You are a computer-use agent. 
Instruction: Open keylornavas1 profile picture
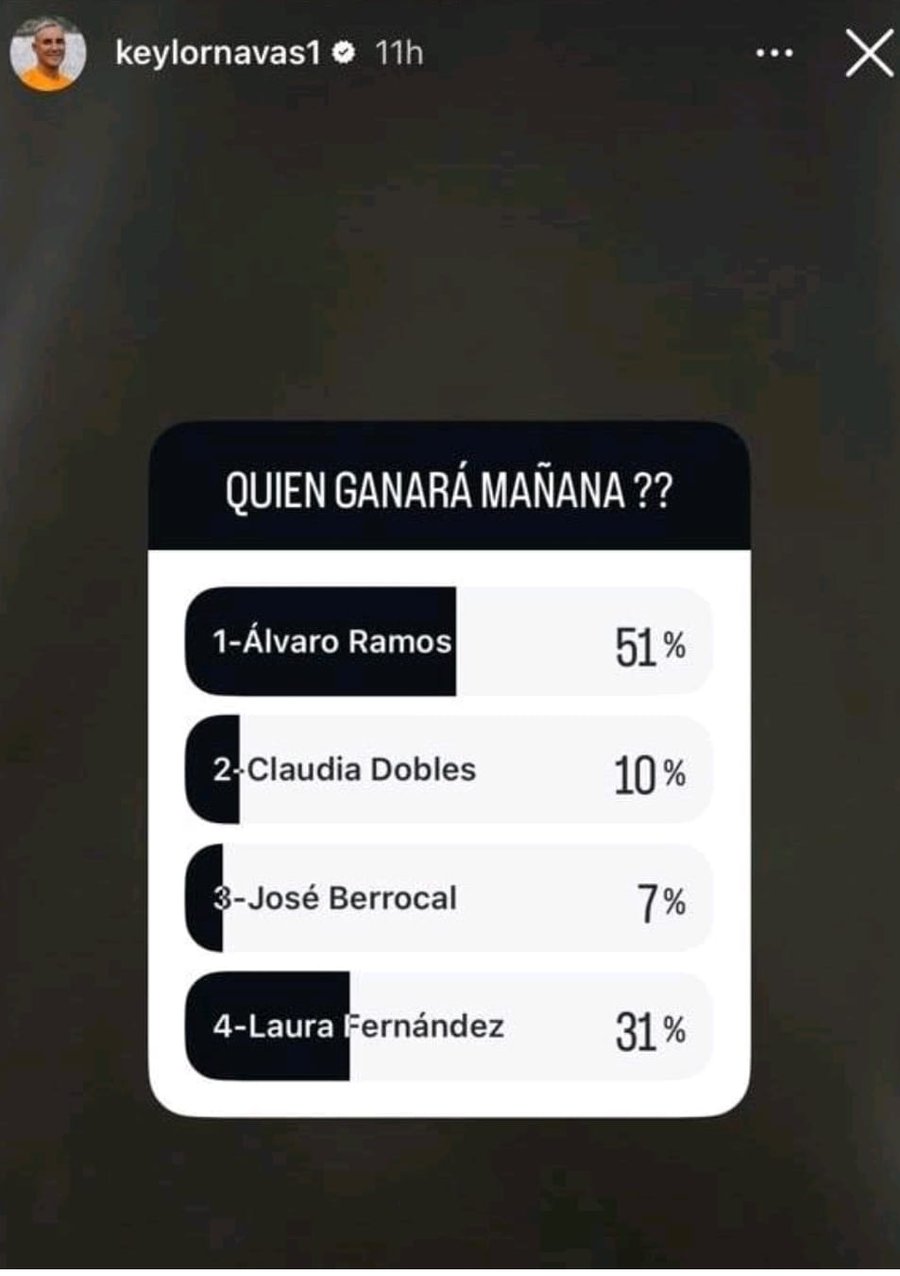46,54
